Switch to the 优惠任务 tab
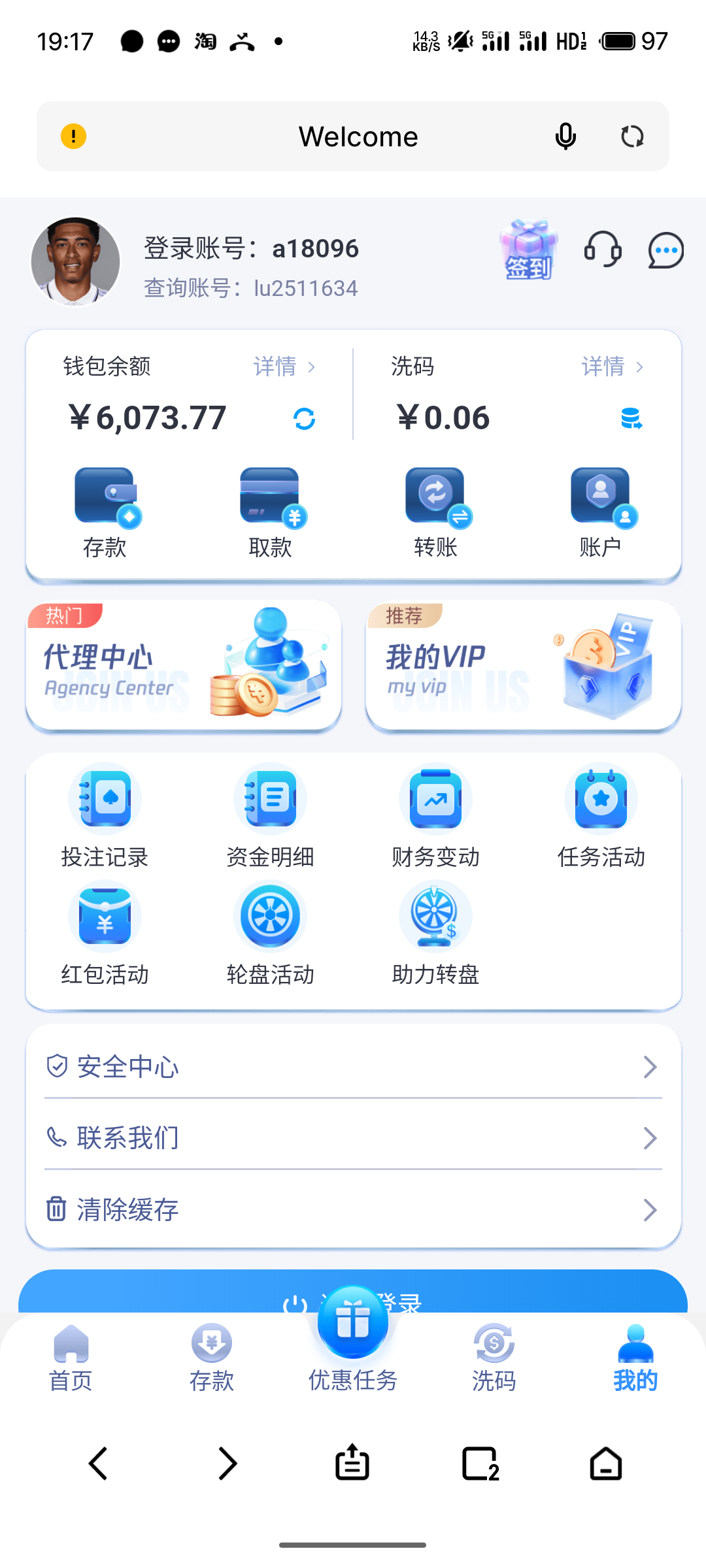 (x=353, y=1346)
